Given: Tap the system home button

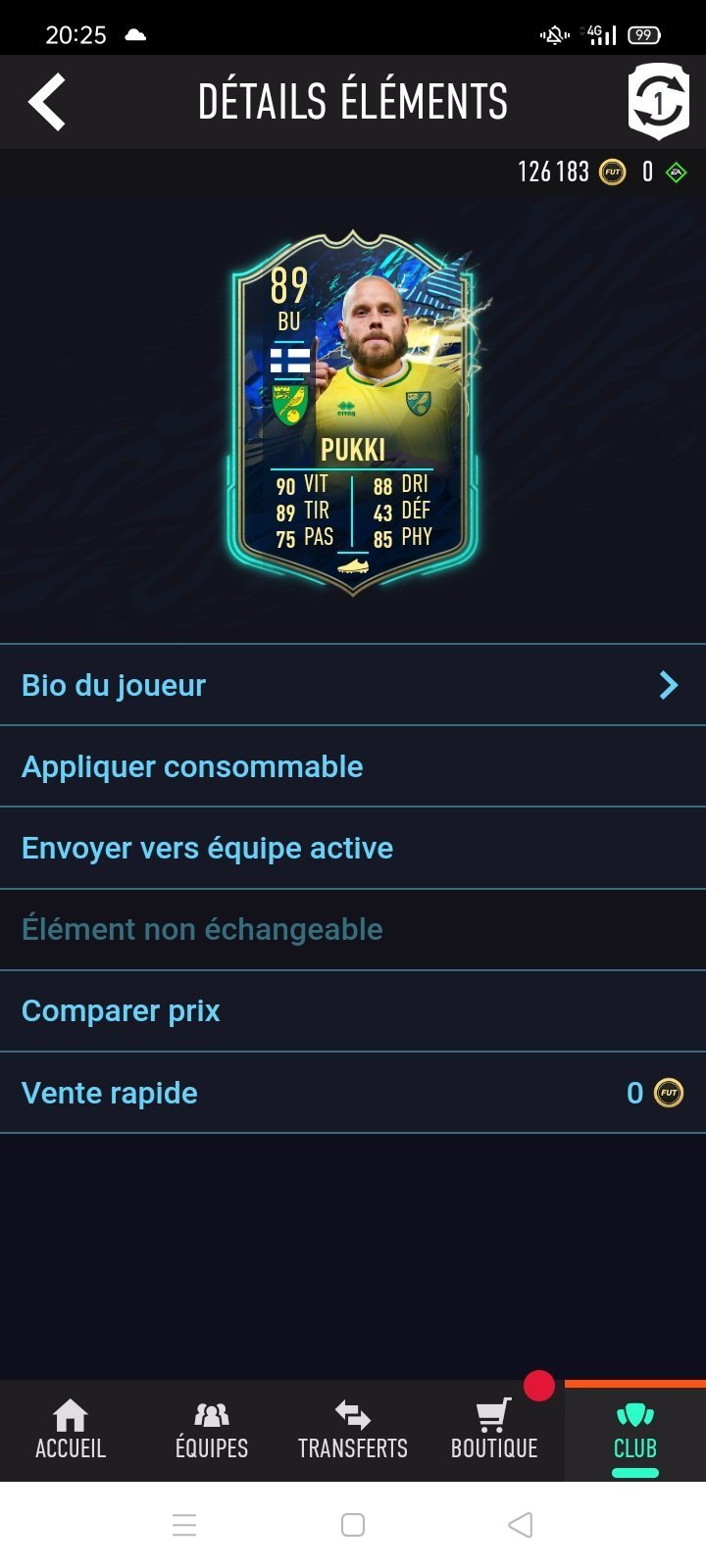Looking at the screenshot, I should 353,1525.
